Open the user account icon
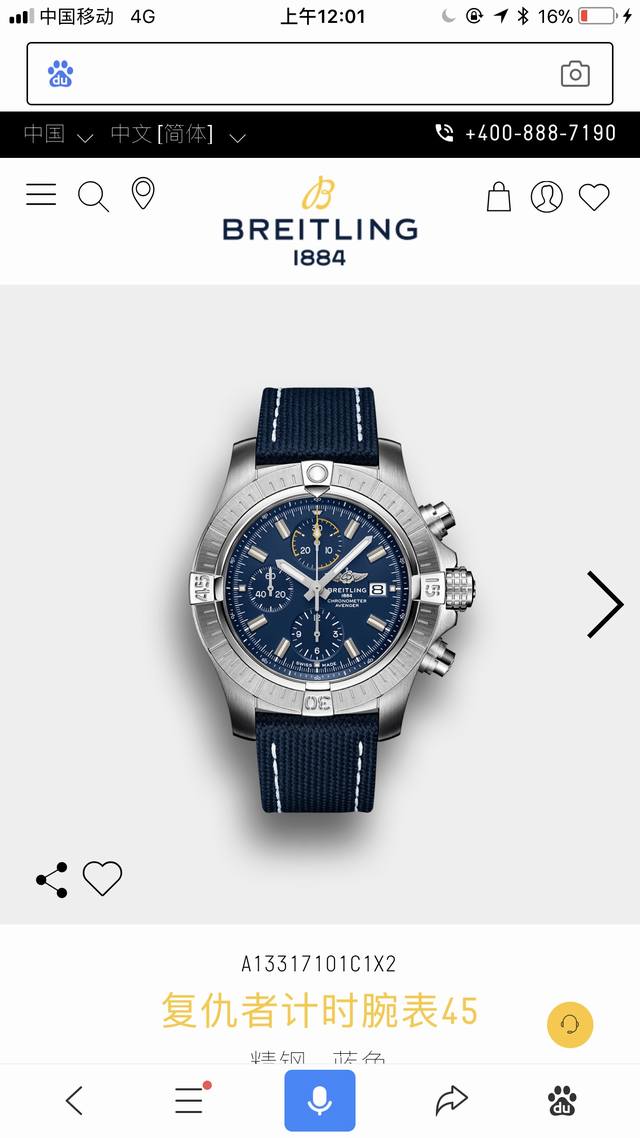The height and width of the screenshot is (1138, 640). point(546,197)
